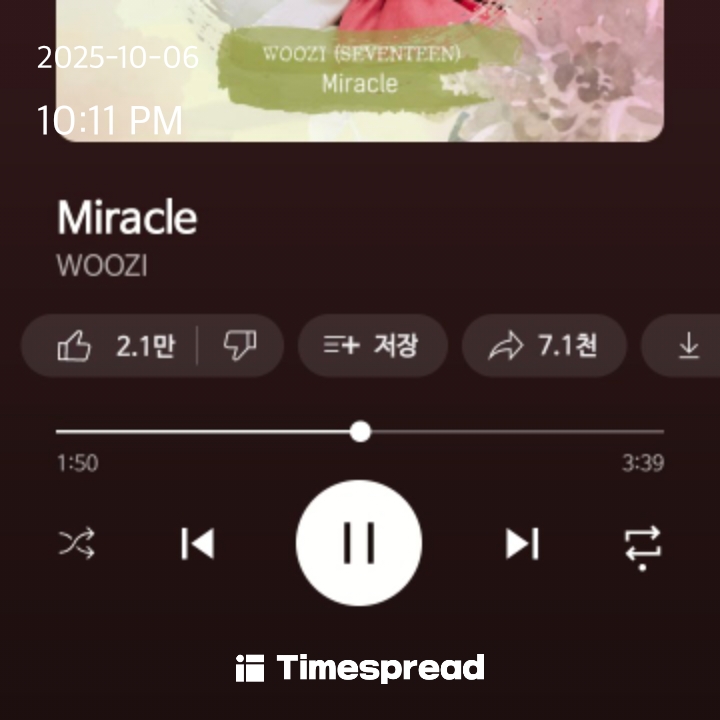Seek using the playback progress bar
This screenshot has height=720, width=720.
[x=360, y=432]
